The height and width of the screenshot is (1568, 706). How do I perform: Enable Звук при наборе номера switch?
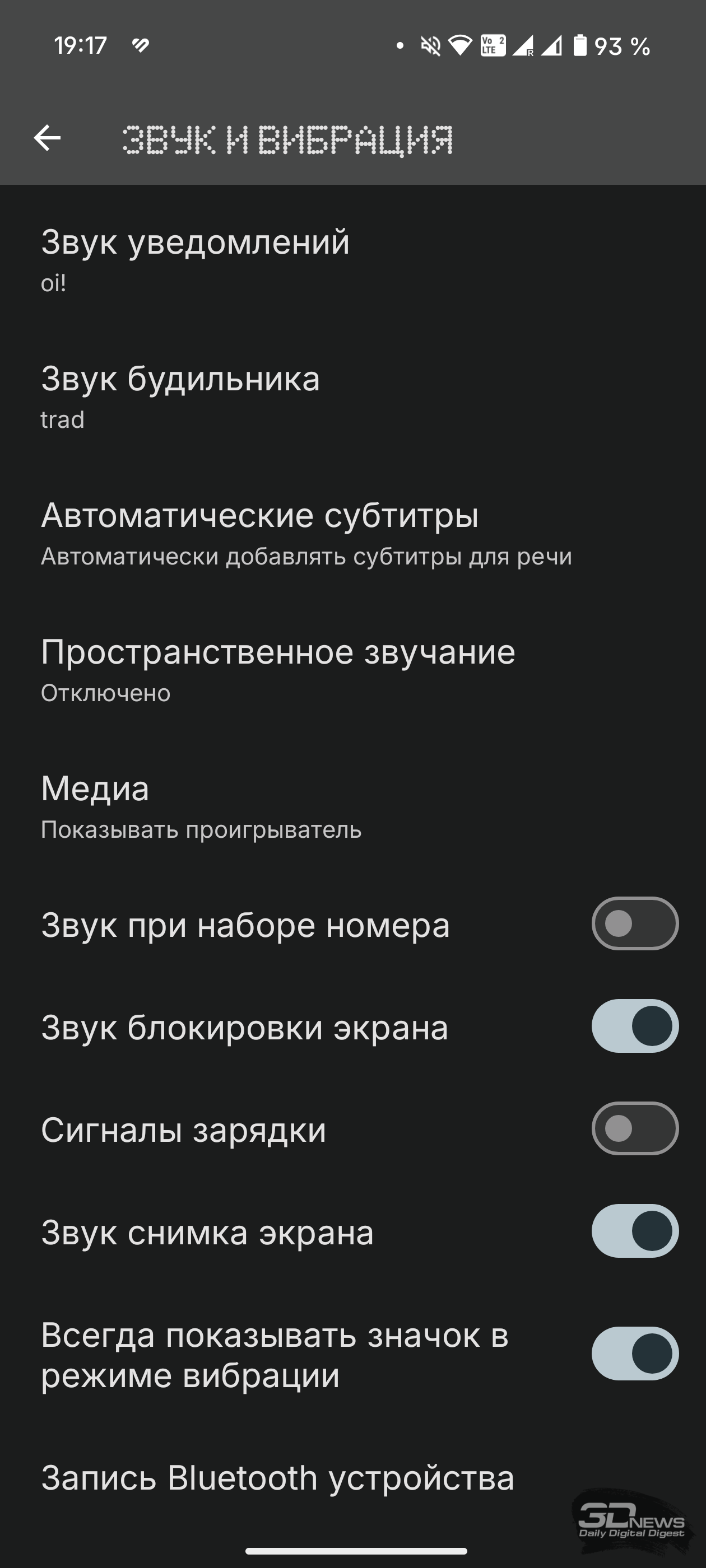click(635, 923)
